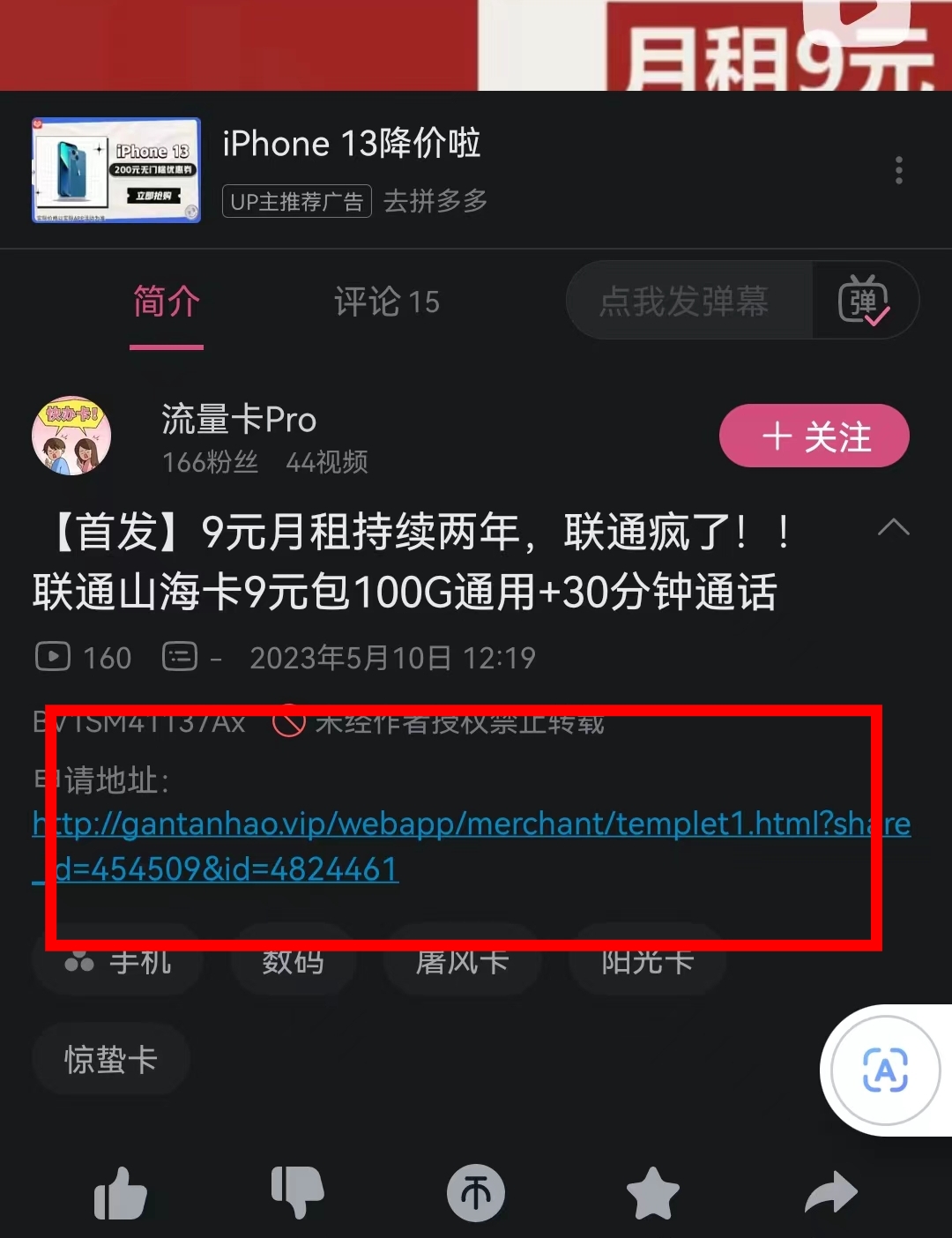The image size is (952, 1238).
Task: Give a coin to this video
Action: (476, 1194)
